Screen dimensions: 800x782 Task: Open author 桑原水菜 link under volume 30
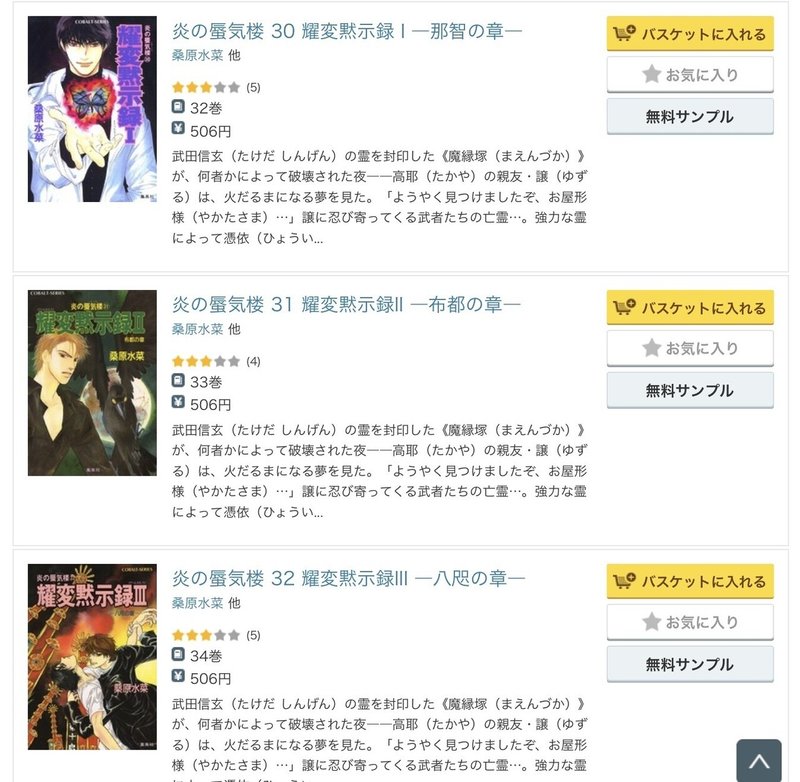pos(197,55)
